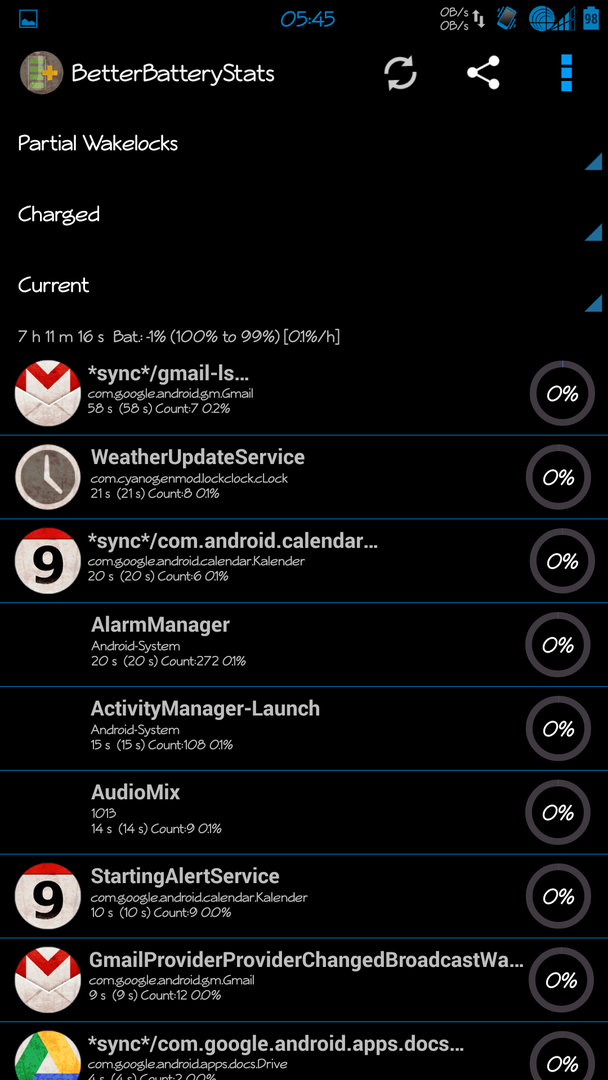Screen dimensions: 608x1080
Task: Open the Current dropdown selector
Action: pyautogui.click(x=304, y=286)
